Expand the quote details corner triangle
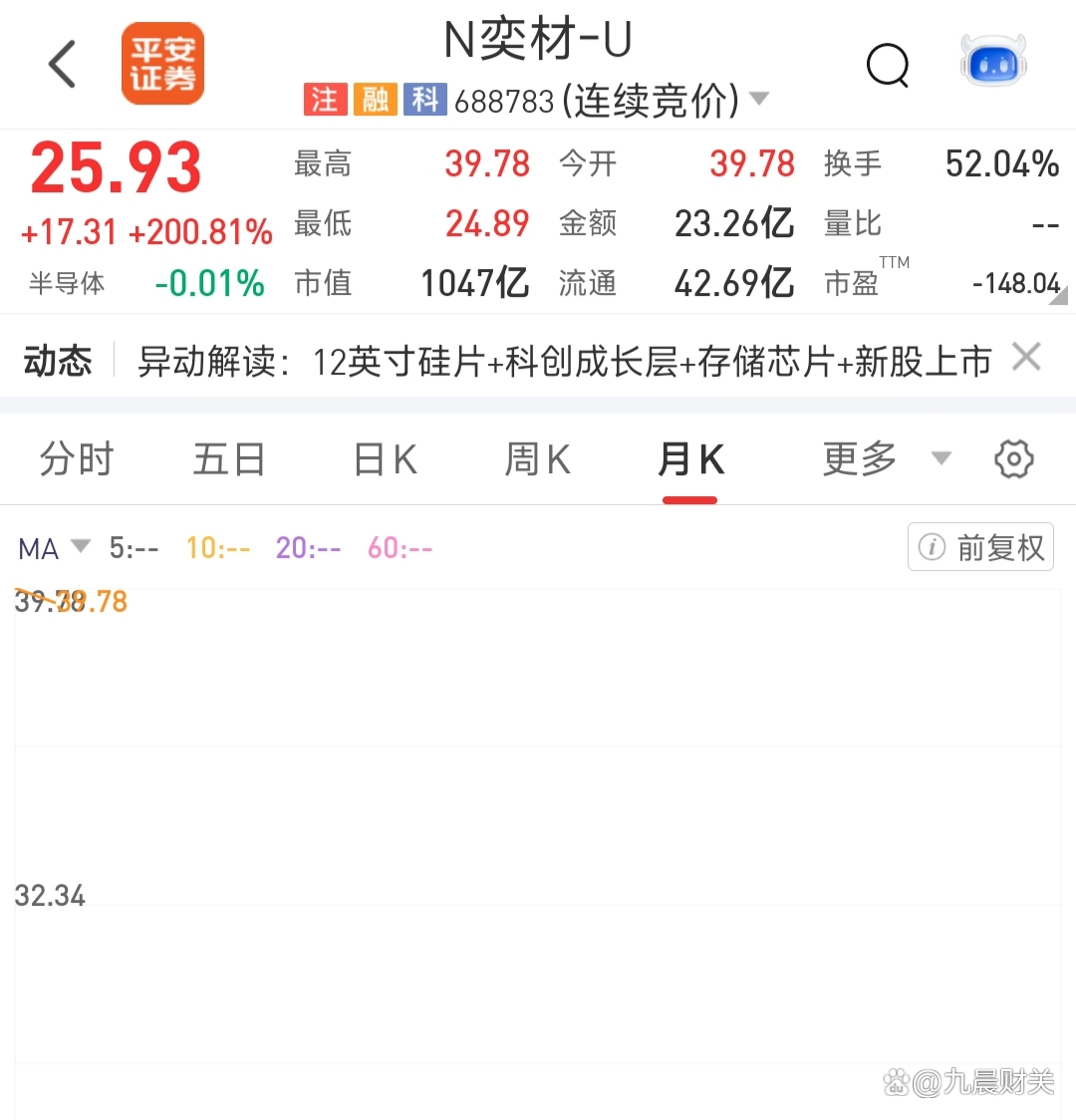Image resolution: width=1076 pixels, height=1120 pixels. tap(1060, 295)
